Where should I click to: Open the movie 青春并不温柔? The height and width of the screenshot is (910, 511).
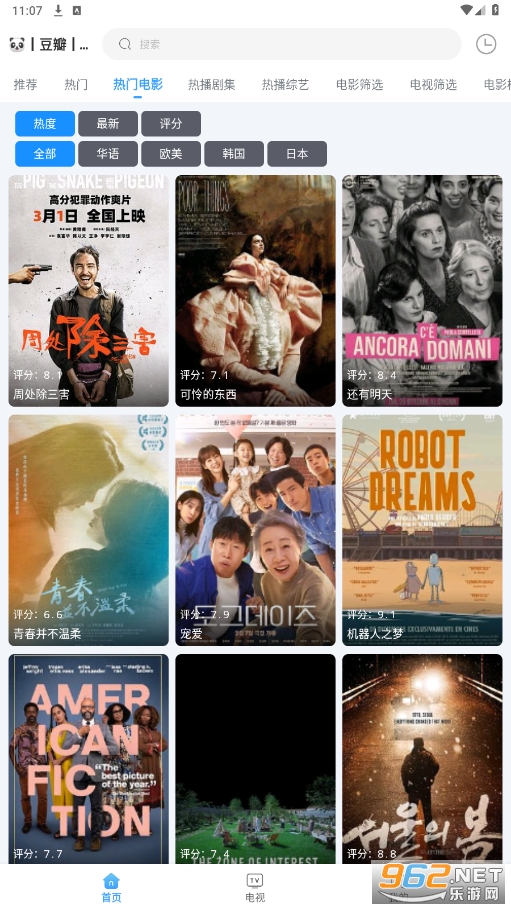point(88,530)
